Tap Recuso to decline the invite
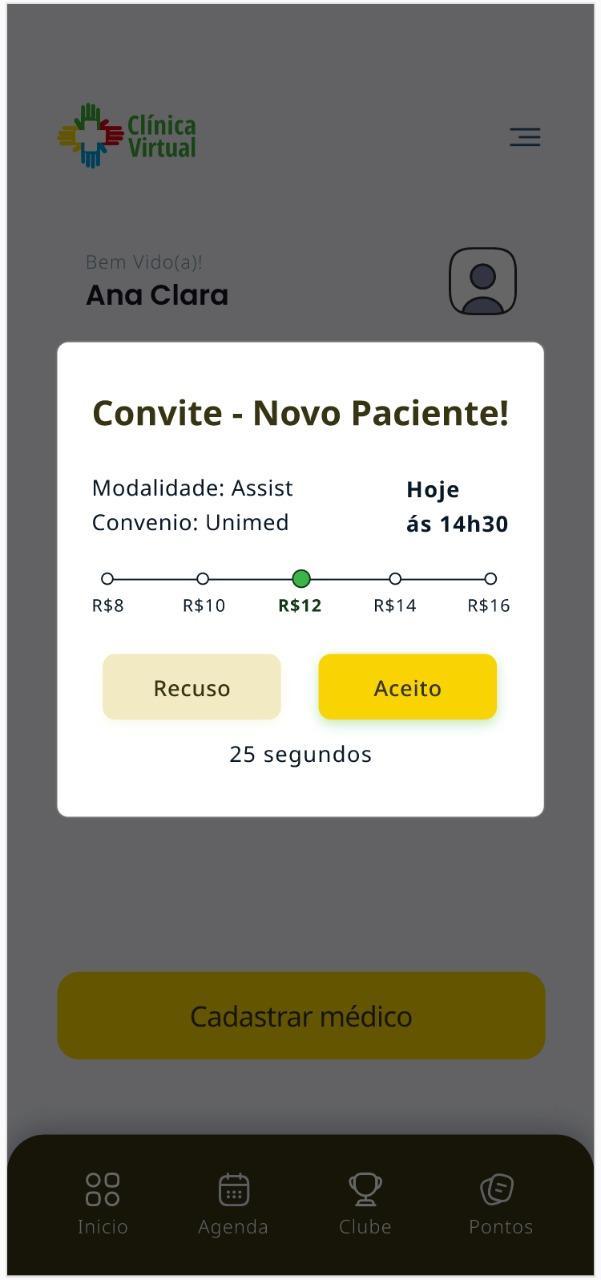This screenshot has width=601, height=1280. (191, 687)
